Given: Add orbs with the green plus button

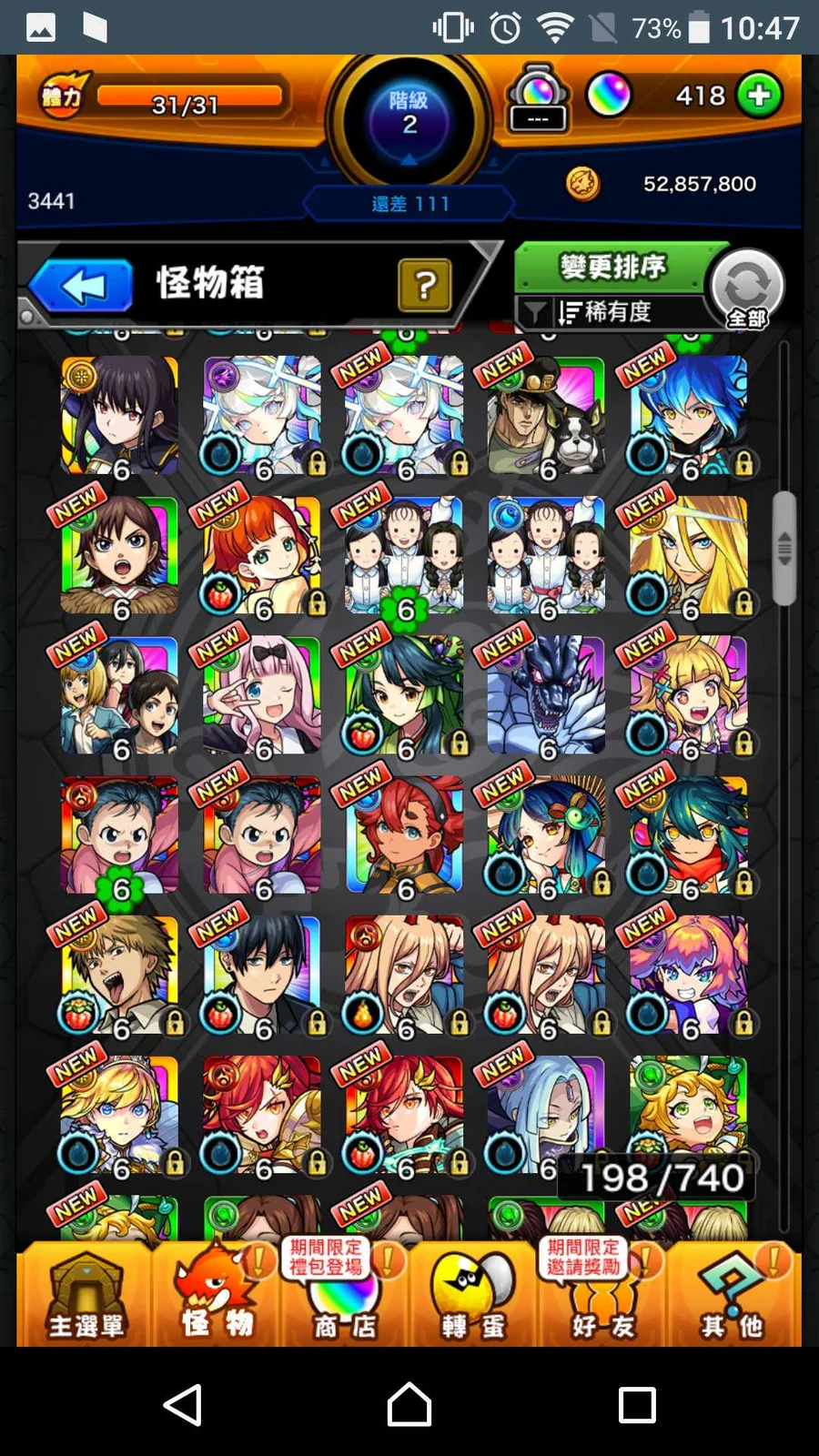Looking at the screenshot, I should click(x=760, y=95).
